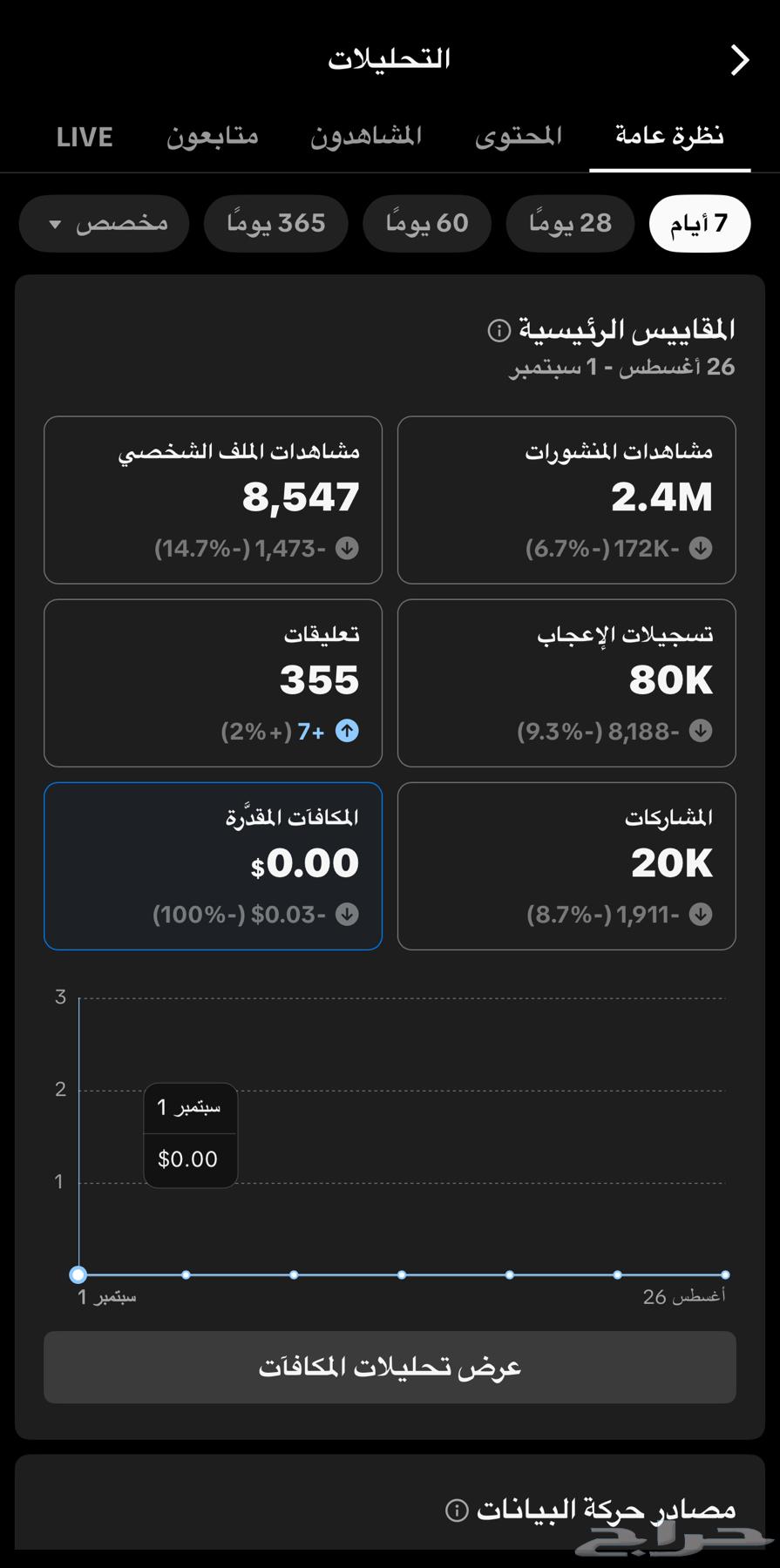This screenshot has height=1568, width=780.
Task: Select the 28 يومًا time range
Action: pyautogui.click(x=570, y=224)
